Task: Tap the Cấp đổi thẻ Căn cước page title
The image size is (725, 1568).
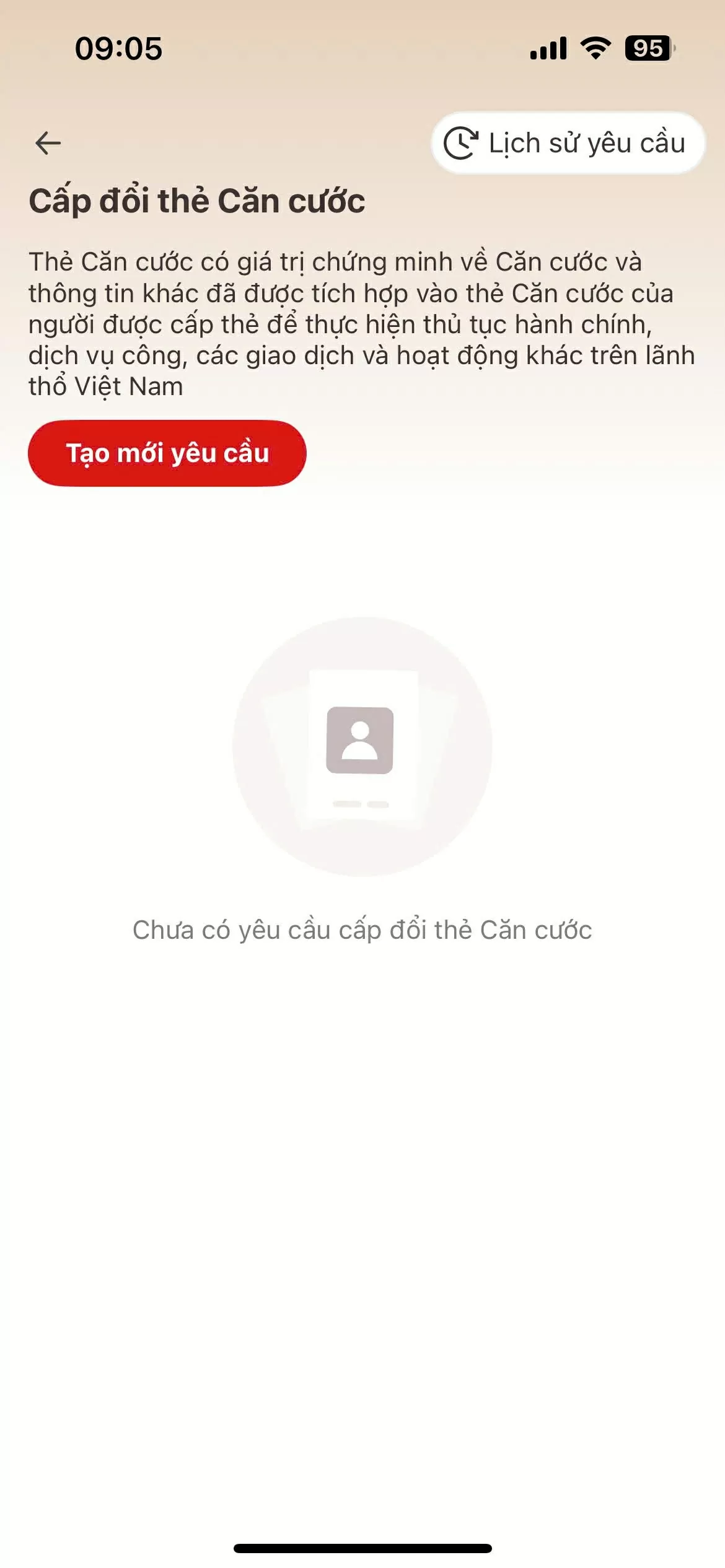Action: point(198,198)
